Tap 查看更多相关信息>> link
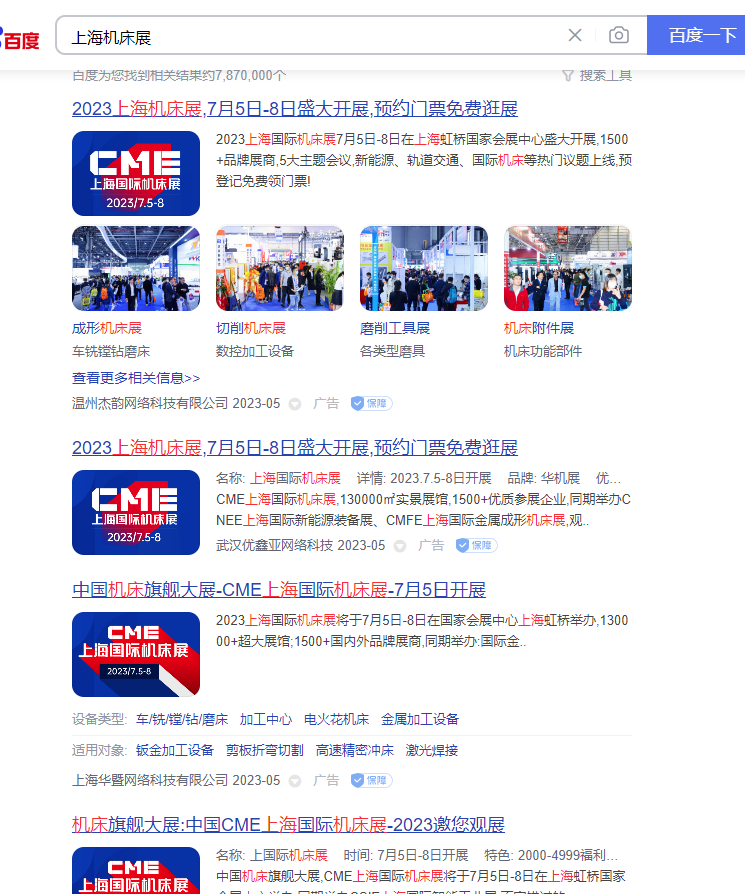This screenshot has height=894, width=745. [136, 378]
